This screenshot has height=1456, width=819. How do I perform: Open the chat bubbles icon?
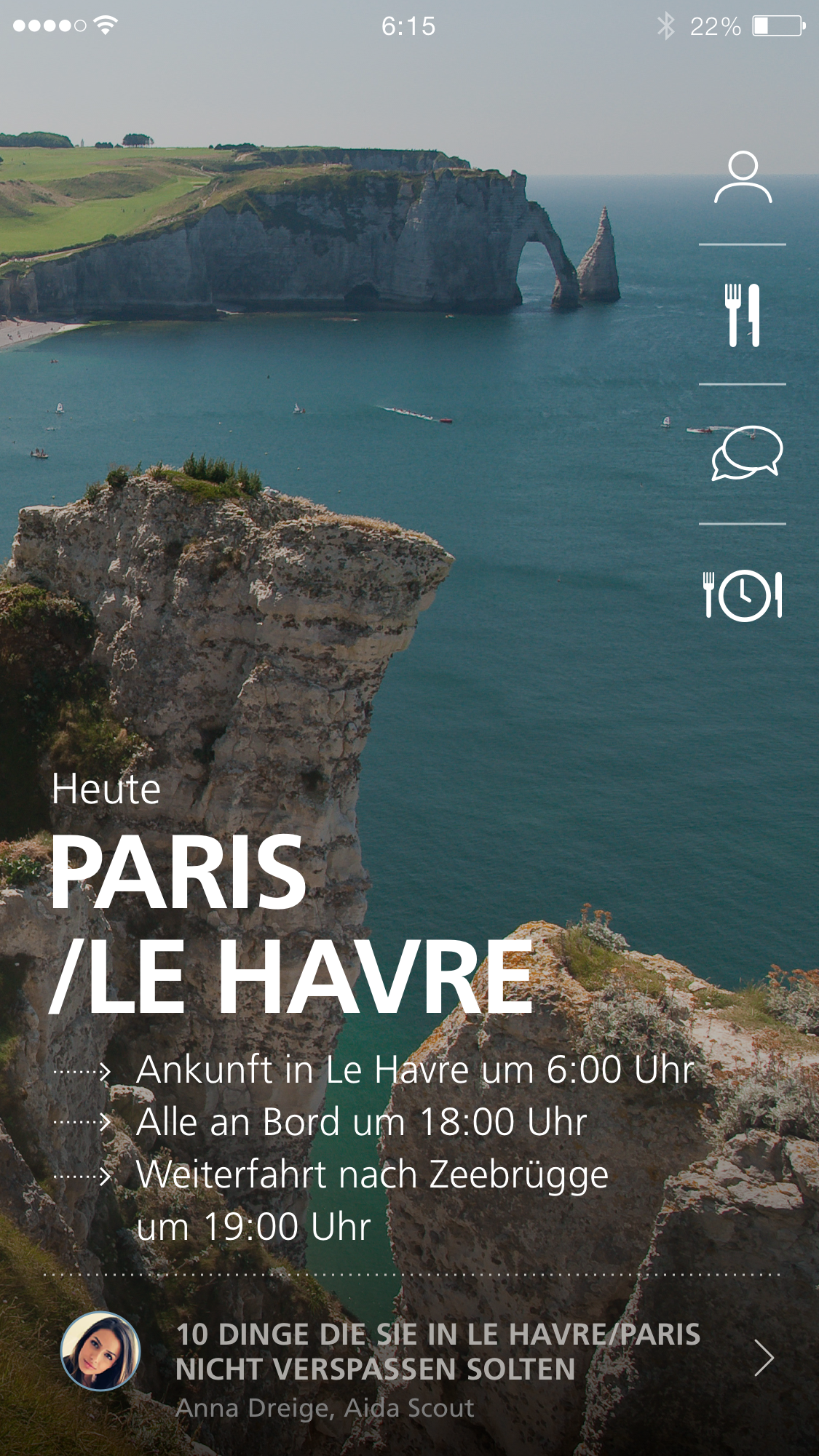746,453
